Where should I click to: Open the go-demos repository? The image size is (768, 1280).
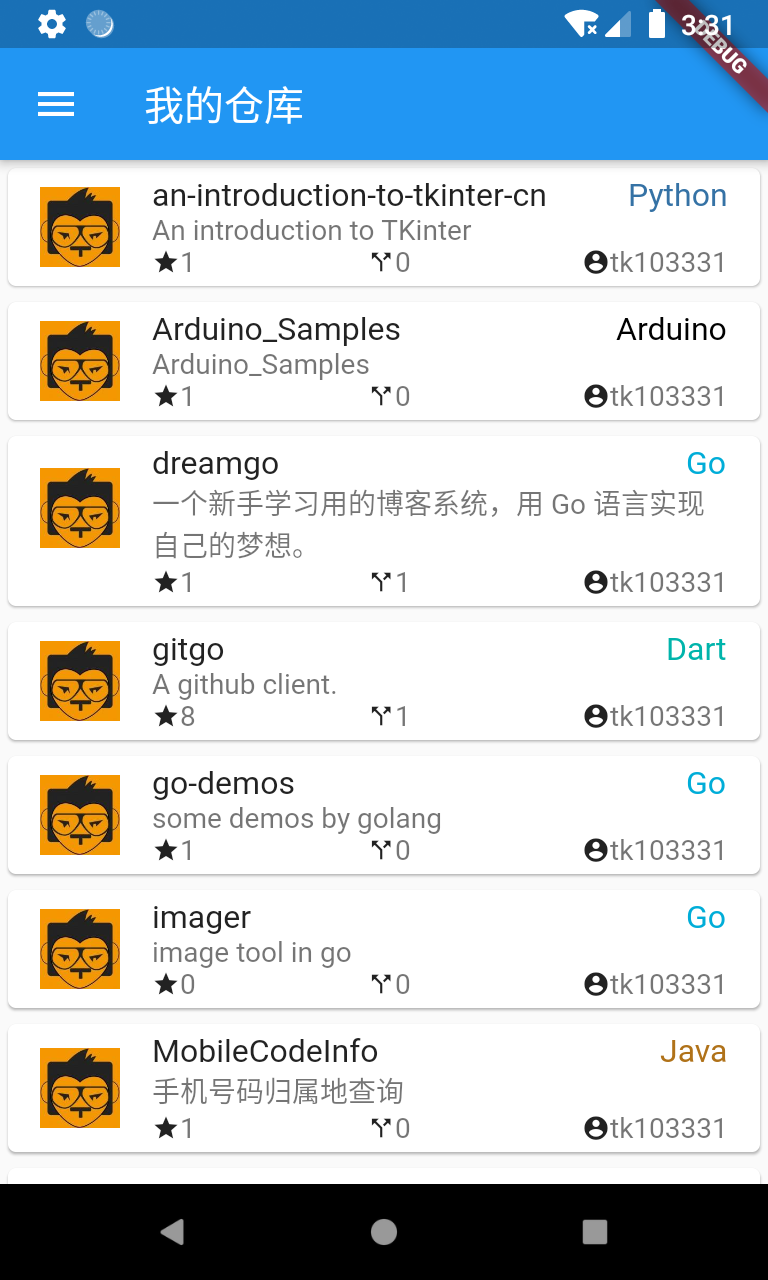click(x=384, y=815)
